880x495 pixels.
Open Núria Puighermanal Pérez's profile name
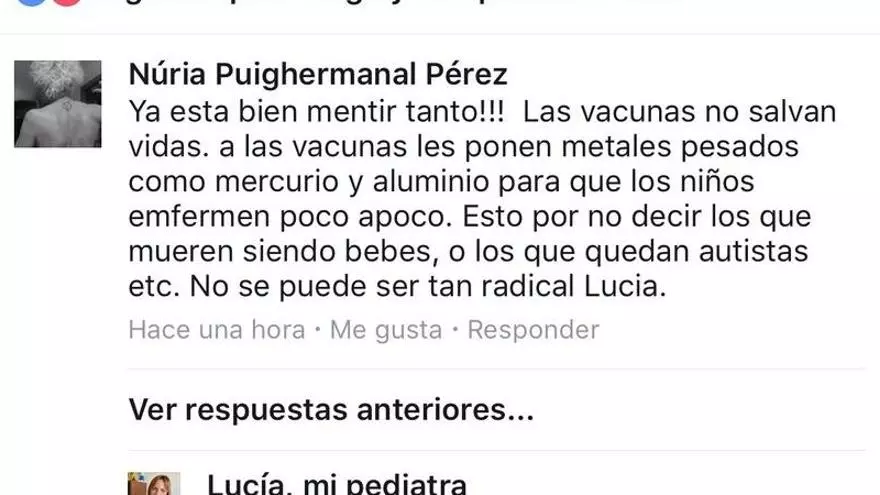tap(318, 74)
